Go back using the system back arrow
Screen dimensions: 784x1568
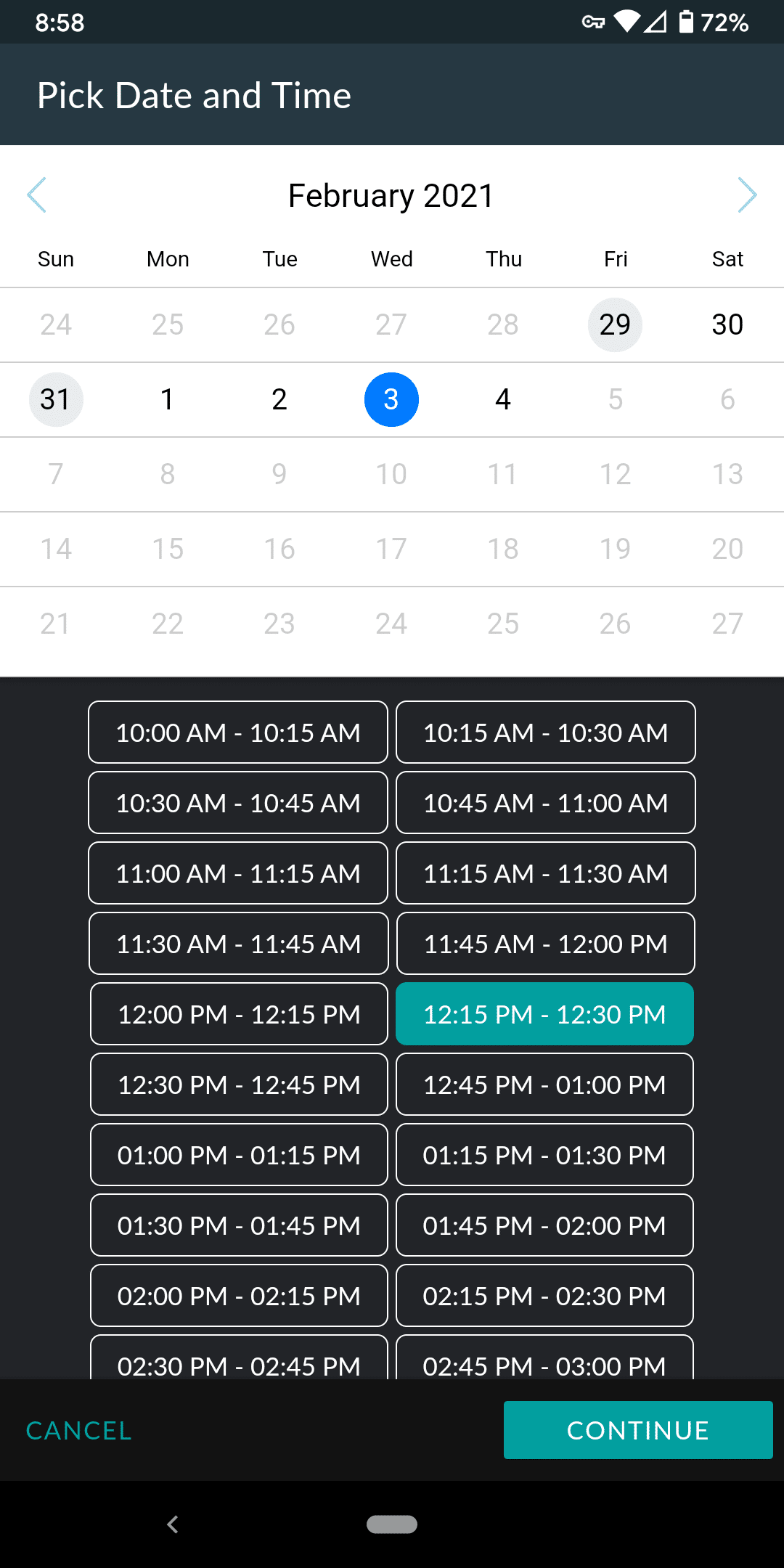[x=173, y=1524]
